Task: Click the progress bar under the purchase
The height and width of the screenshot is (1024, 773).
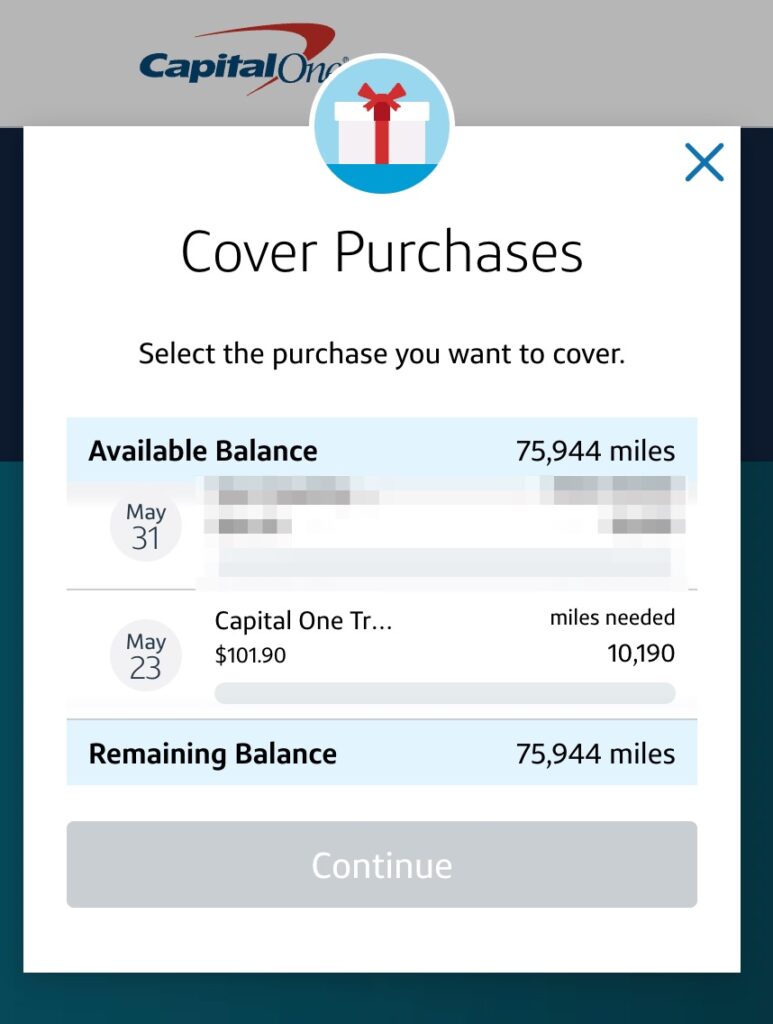Action: pyautogui.click(x=446, y=691)
